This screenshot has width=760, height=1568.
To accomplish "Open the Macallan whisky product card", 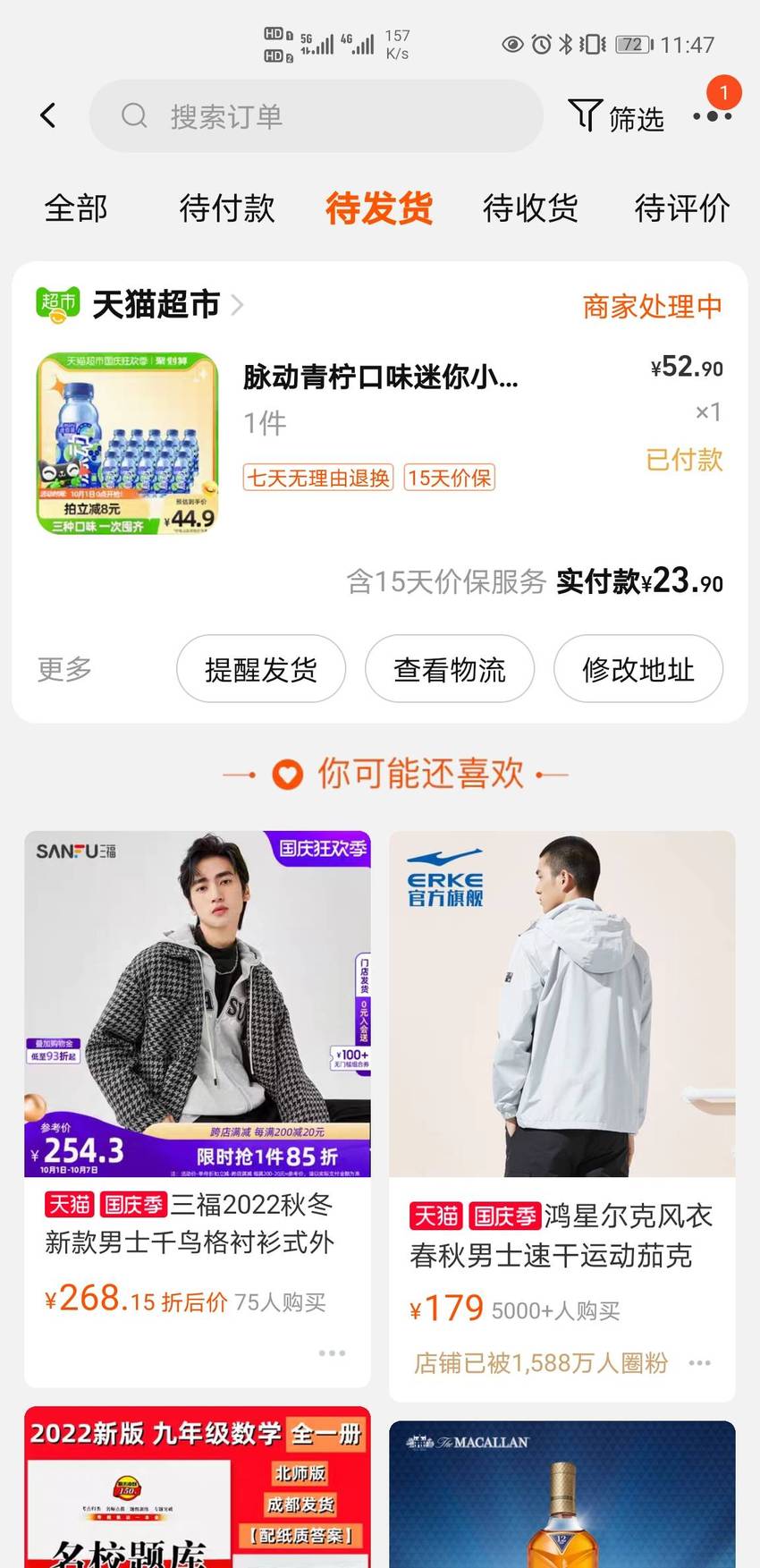I will [562, 1494].
